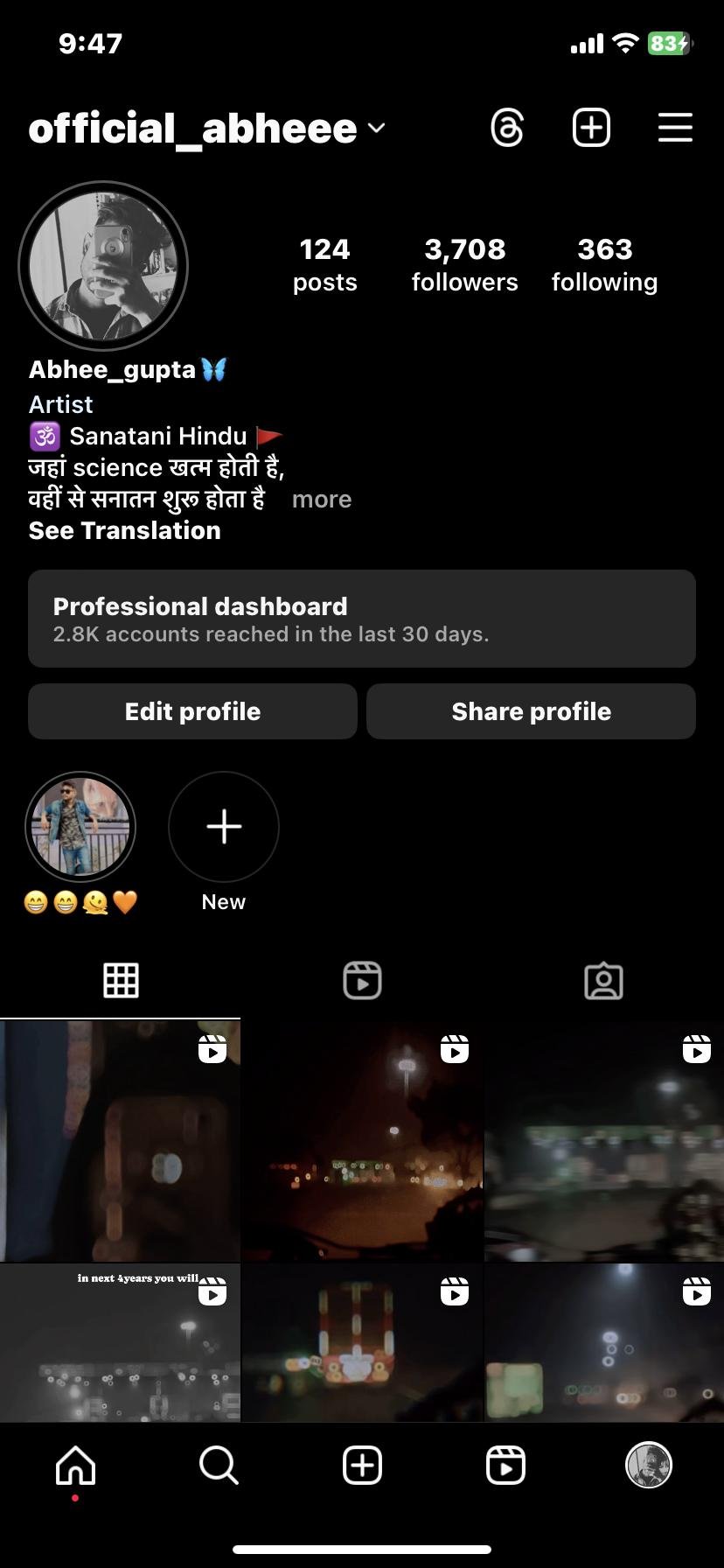Switch to the tagged photos tab

[603, 981]
